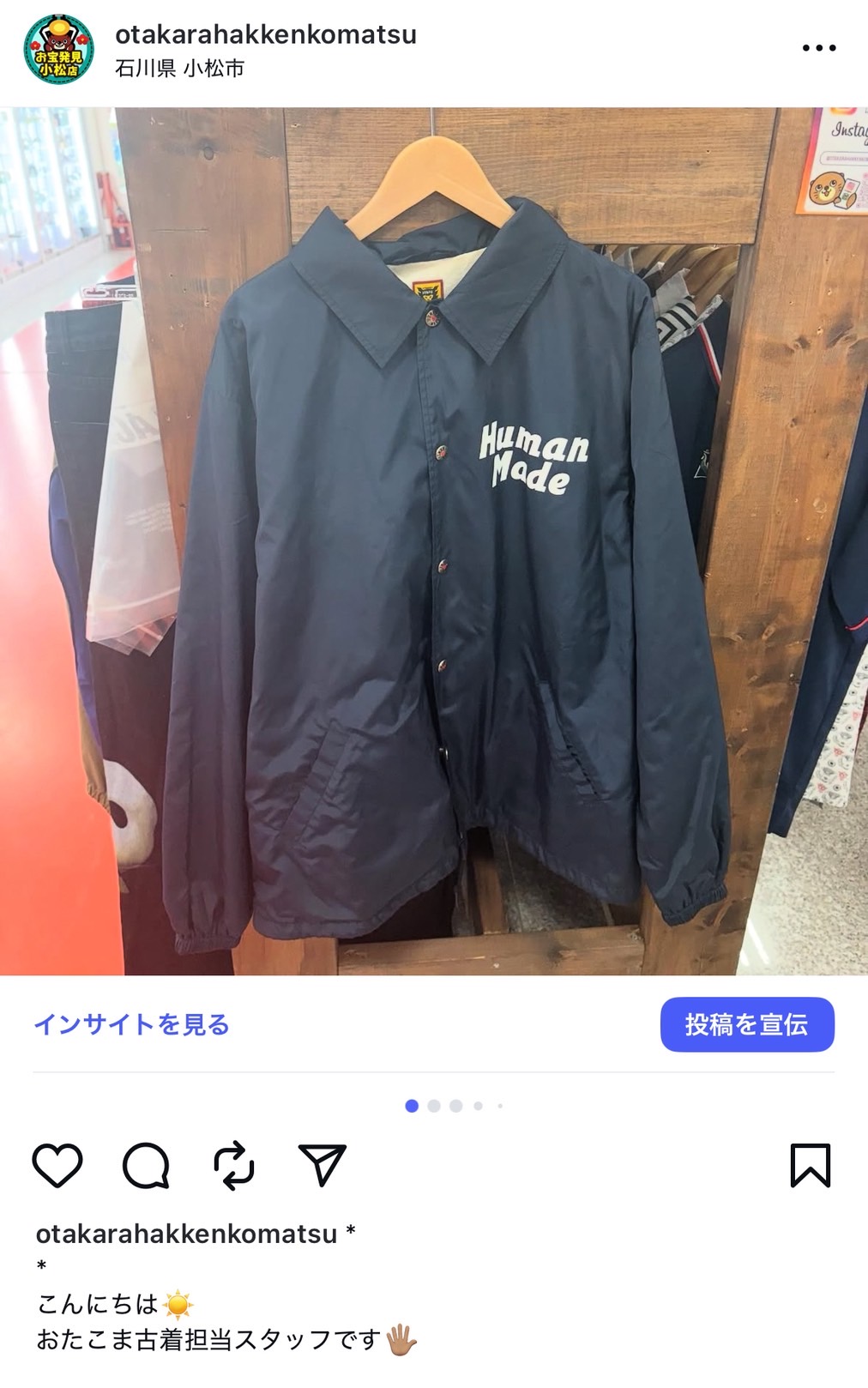The image size is (868, 1388).
Task: View insights via インサイトを見る
Action: point(131,1024)
